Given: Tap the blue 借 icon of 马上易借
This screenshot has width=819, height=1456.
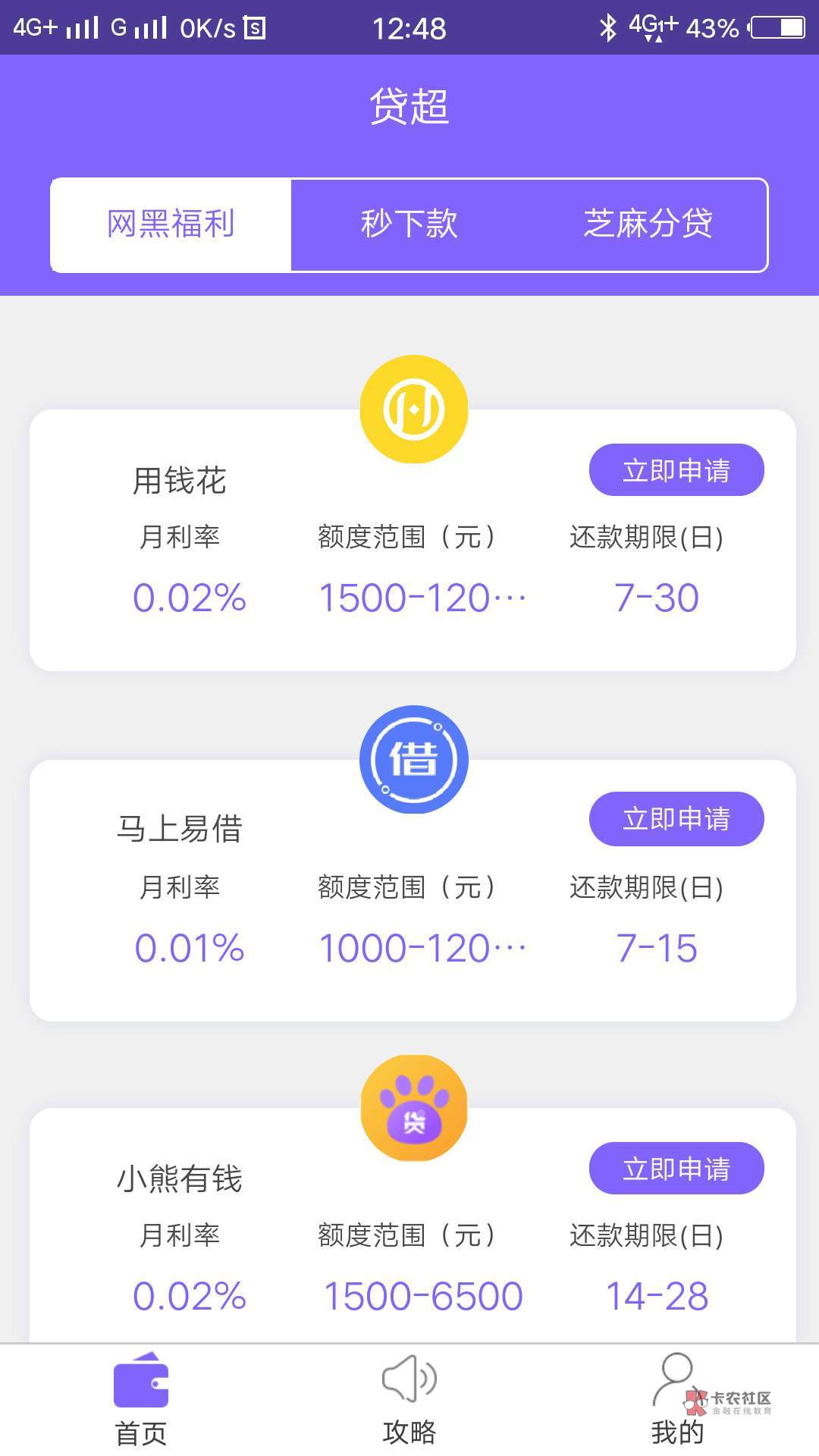Looking at the screenshot, I should click(x=414, y=760).
